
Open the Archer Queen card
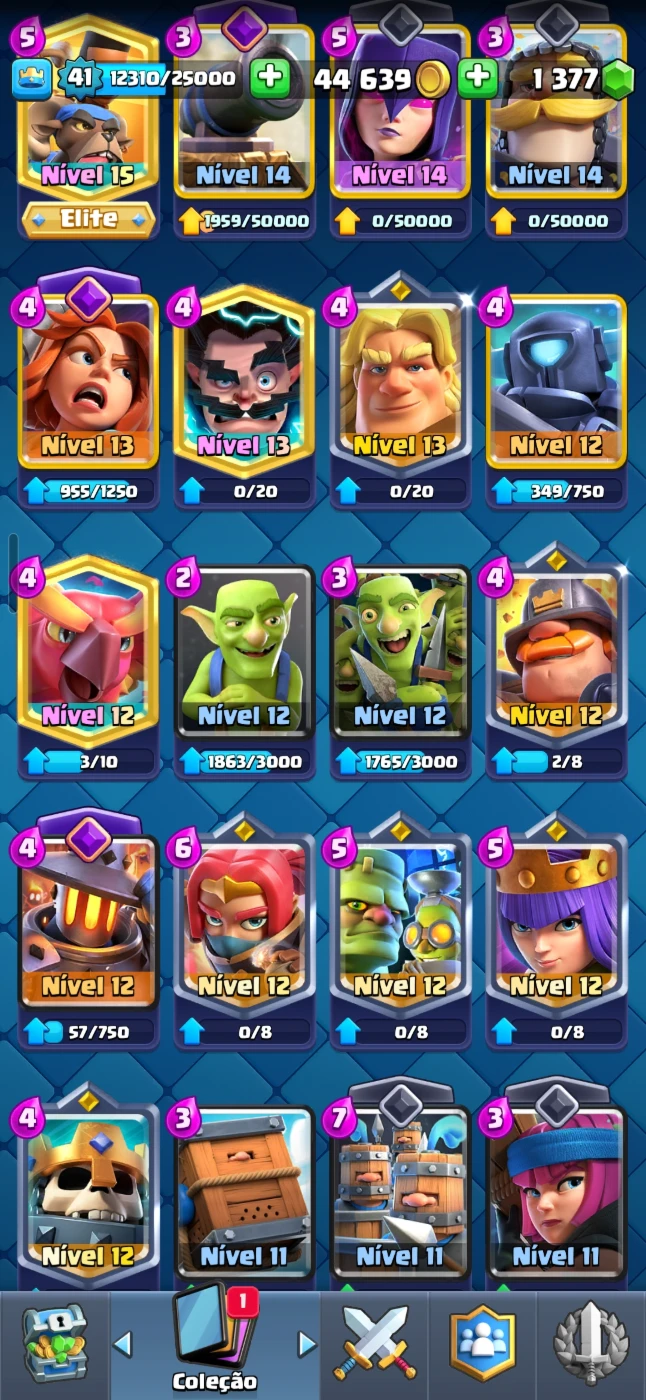(556, 920)
